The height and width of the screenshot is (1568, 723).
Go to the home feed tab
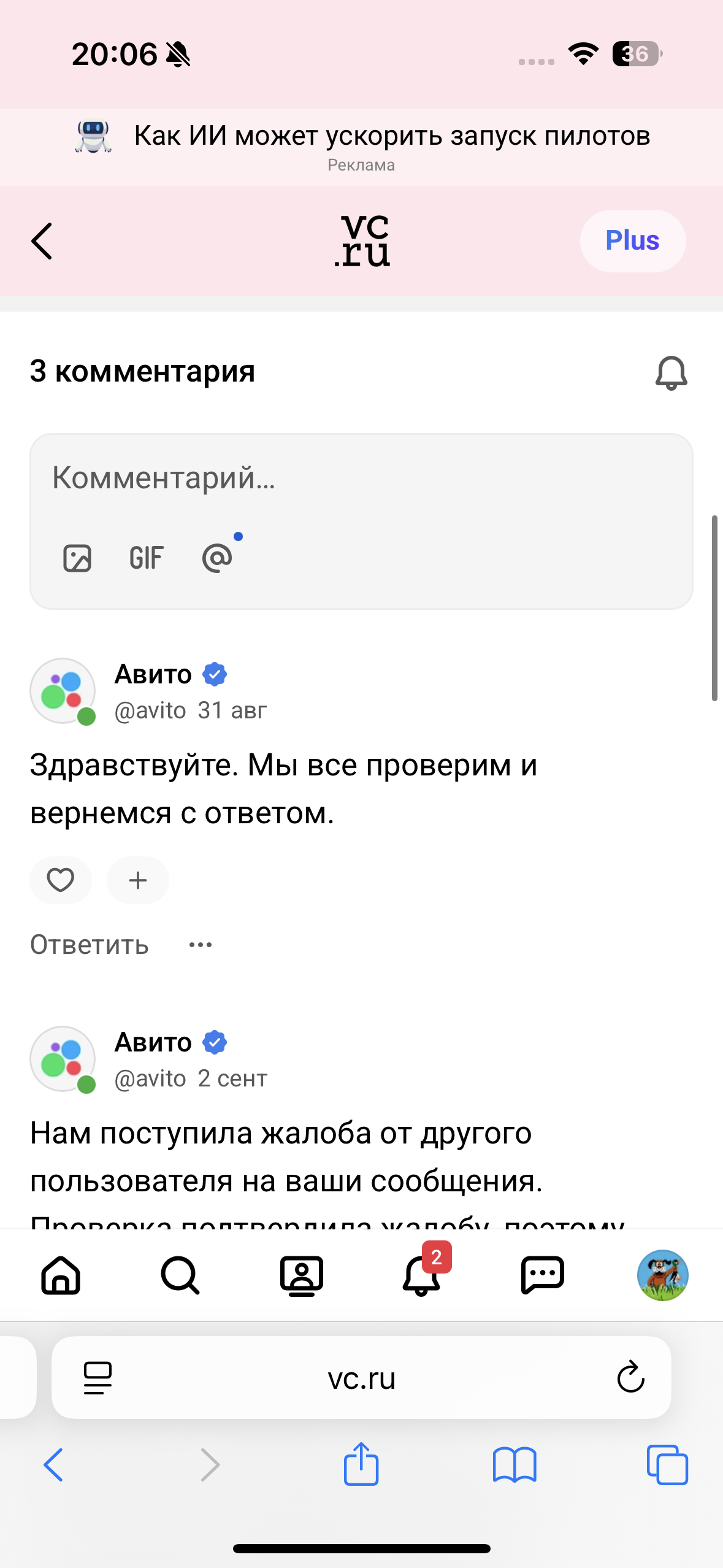point(61,1275)
